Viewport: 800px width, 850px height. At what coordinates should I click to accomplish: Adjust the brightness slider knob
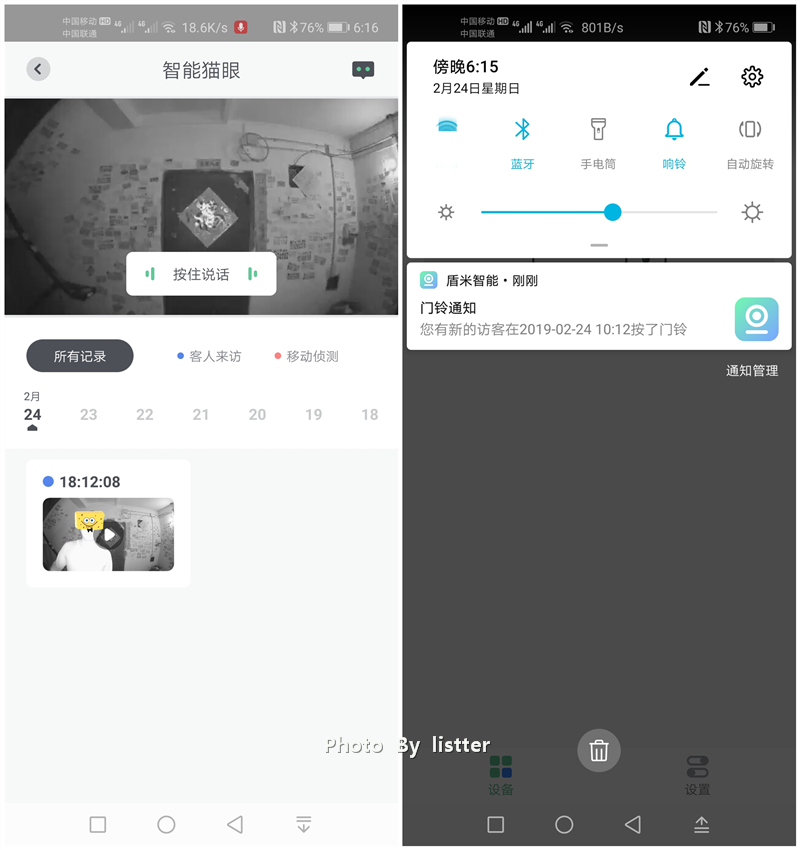pyautogui.click(x=613, y=212)
